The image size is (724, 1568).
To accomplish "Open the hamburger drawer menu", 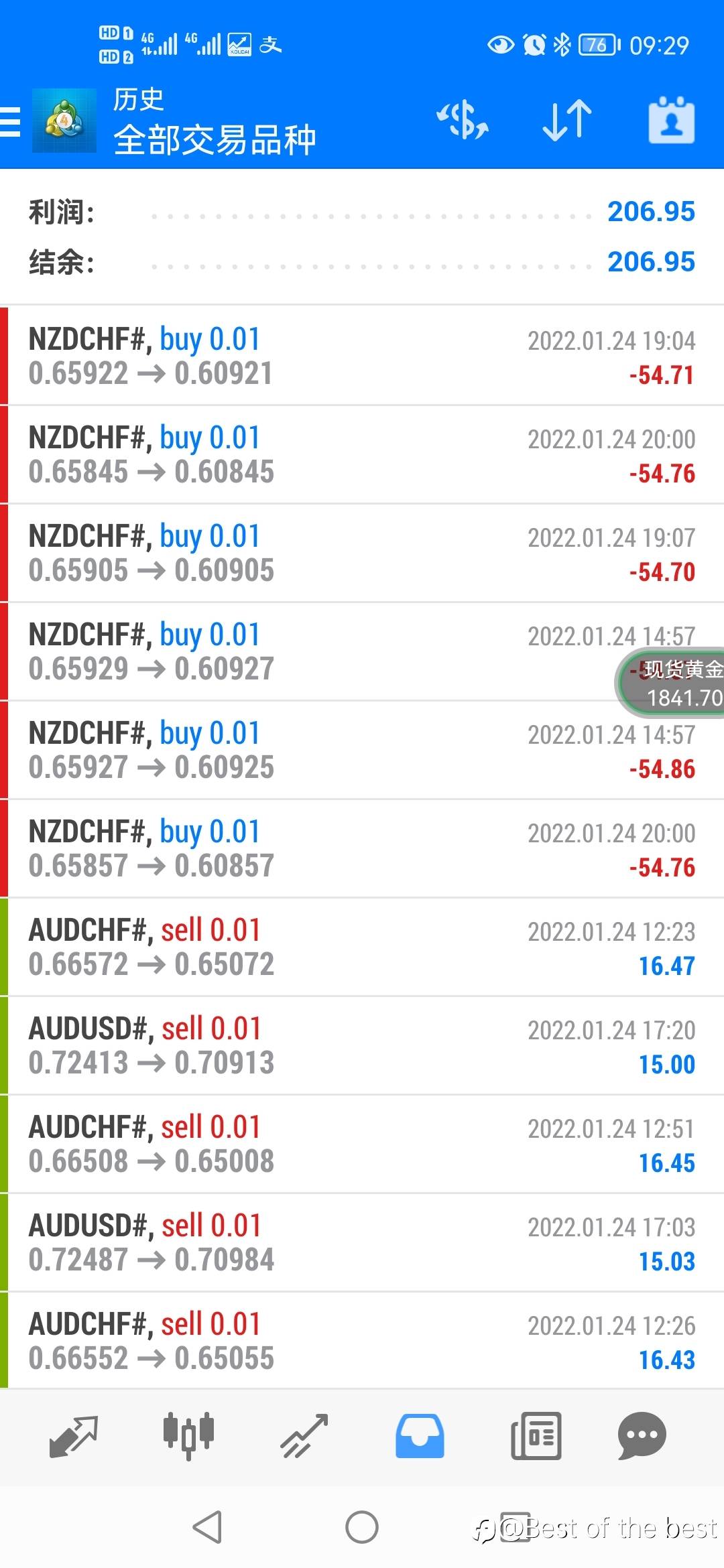I will 11,121.
